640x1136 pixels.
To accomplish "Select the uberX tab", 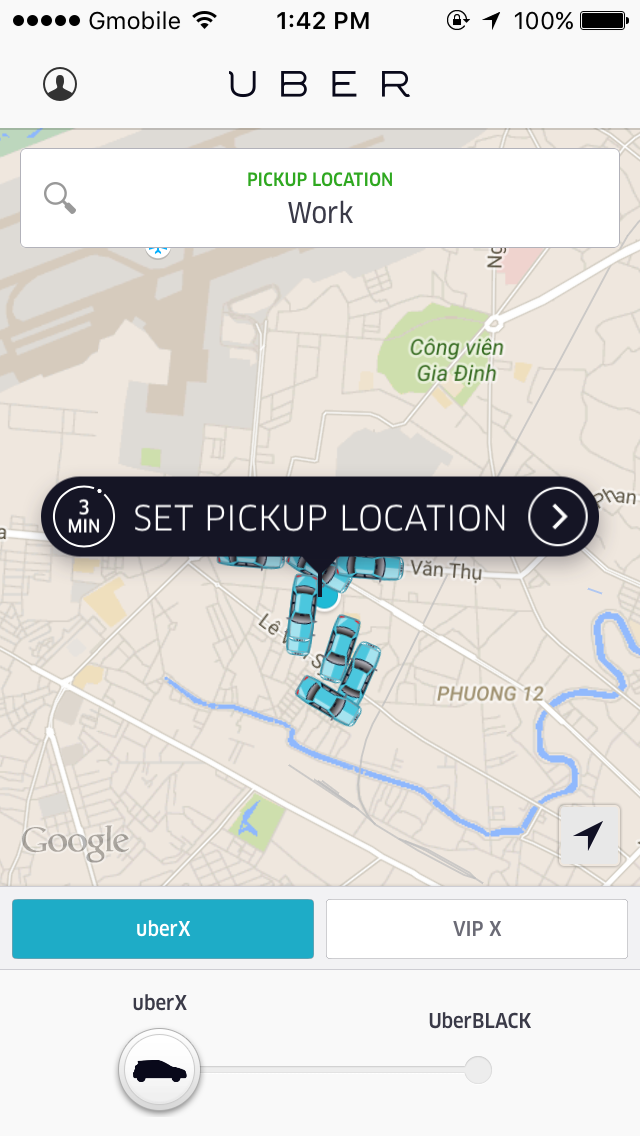I will [163, 929].
